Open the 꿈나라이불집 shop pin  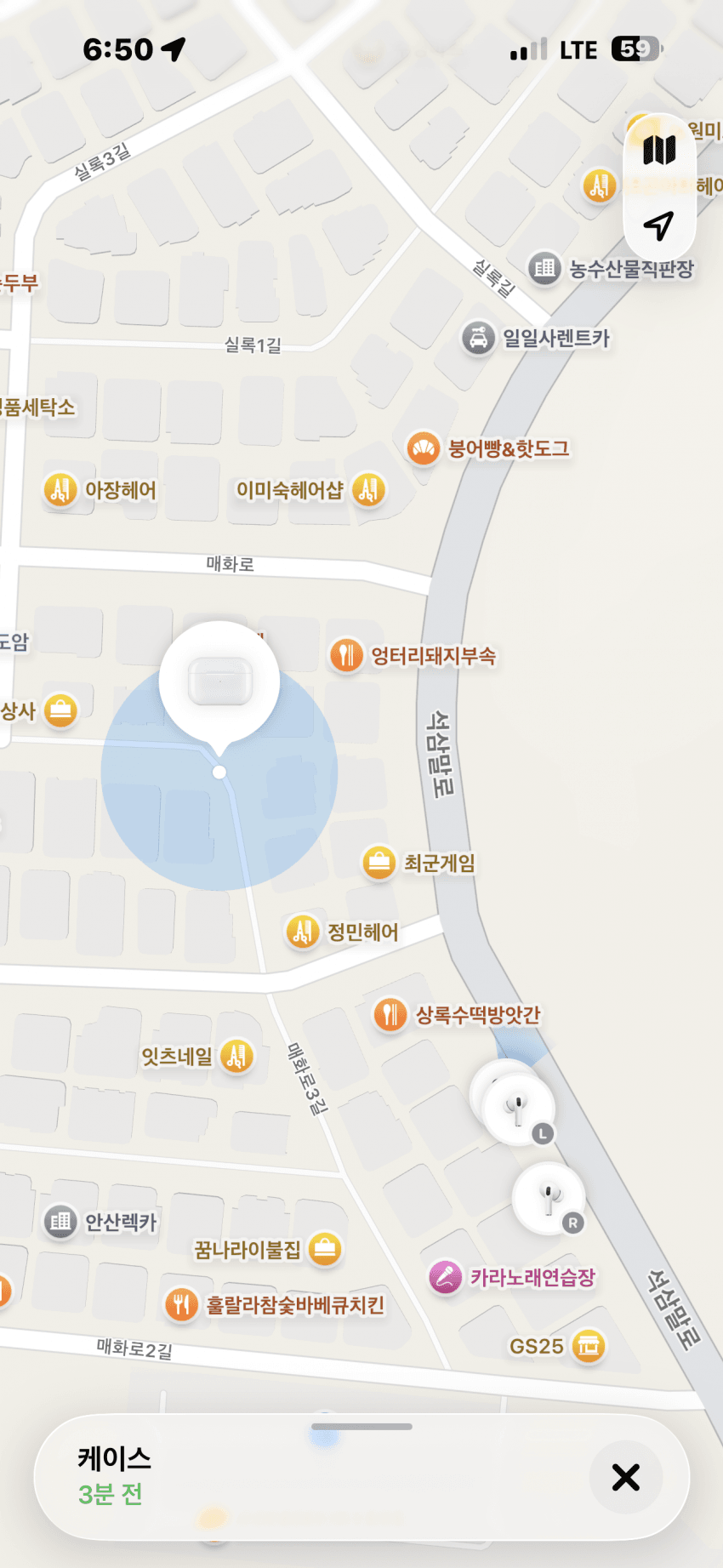[x=325, y=1249]
